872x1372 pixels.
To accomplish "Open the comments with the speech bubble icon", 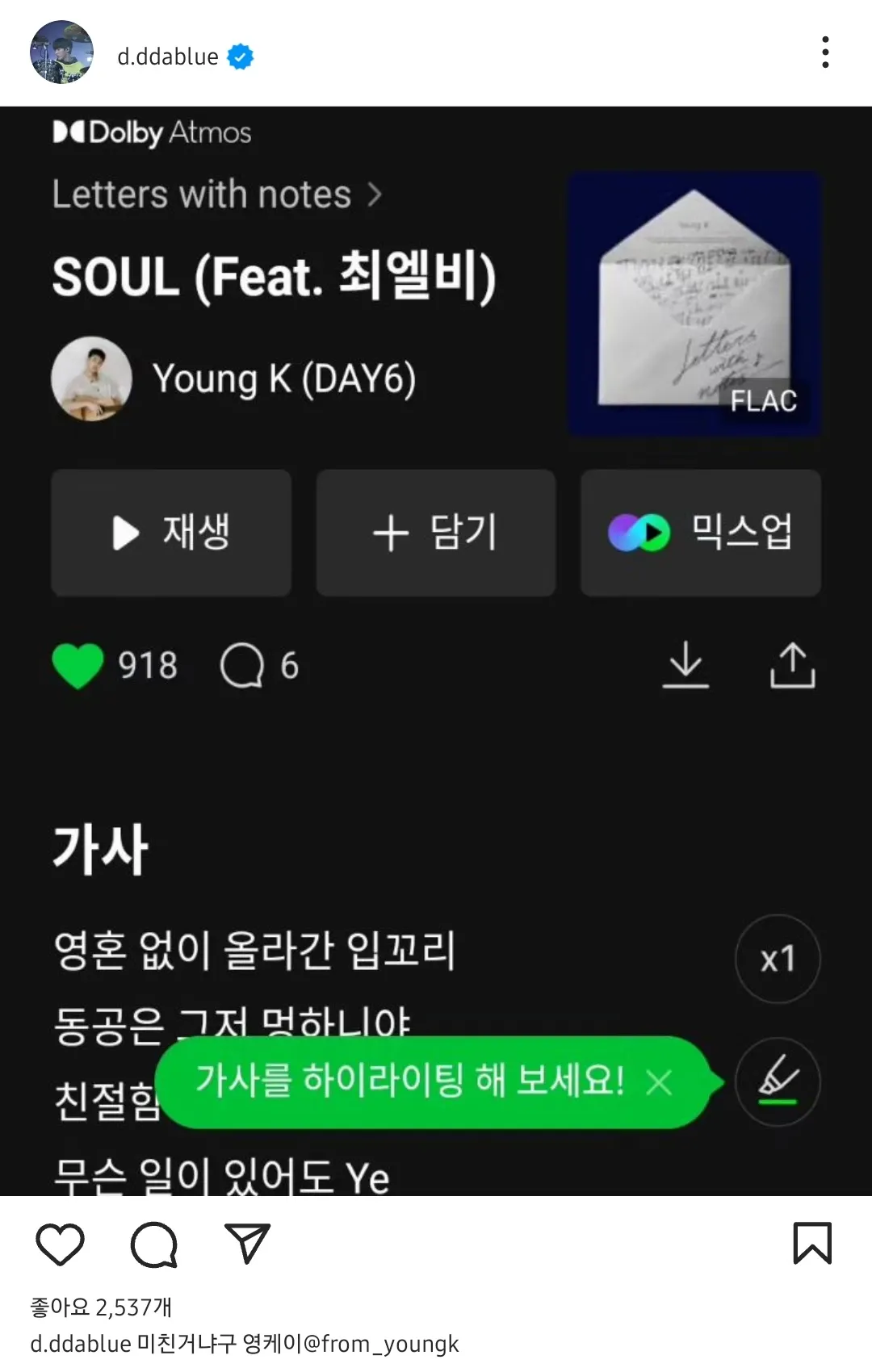I will tap(153, 1244).
